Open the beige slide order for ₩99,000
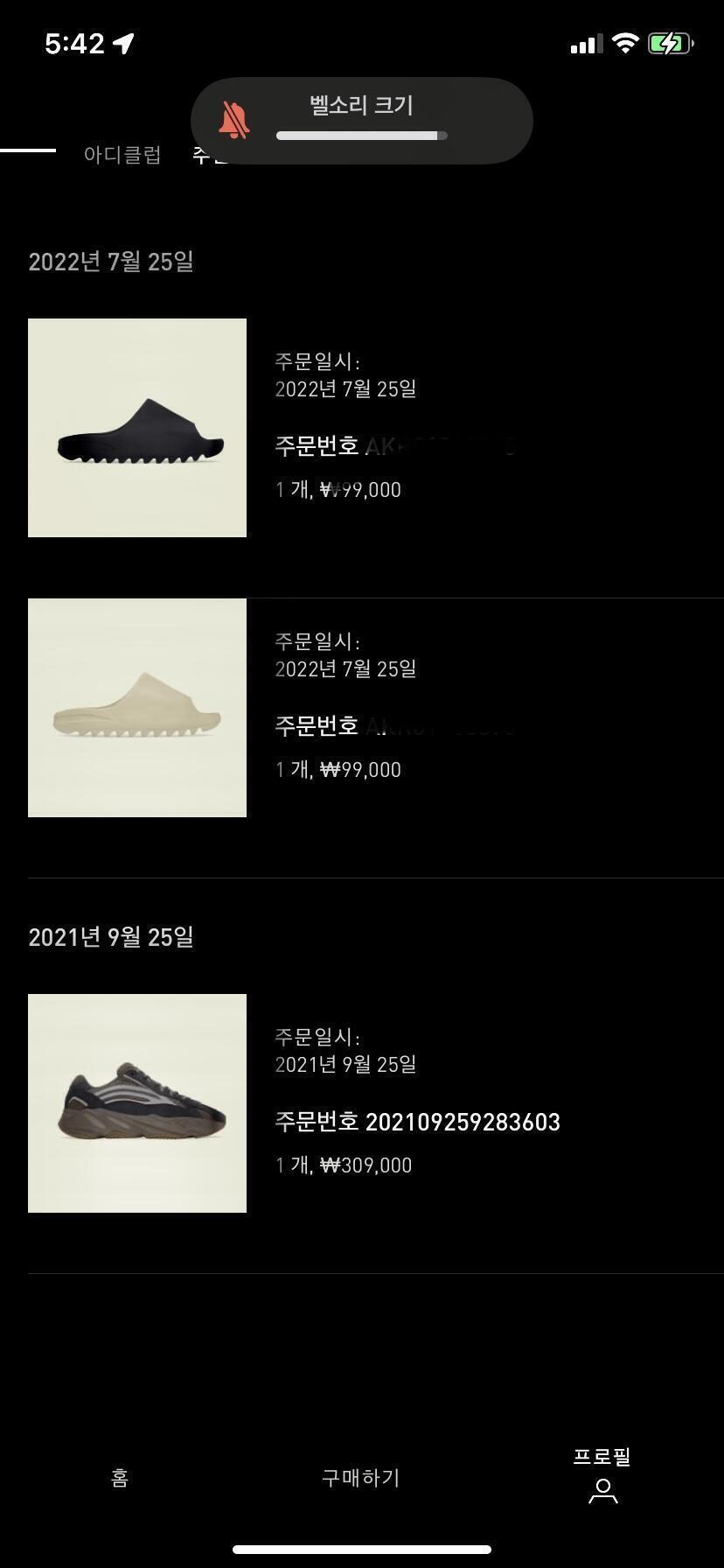 point(137,708)
